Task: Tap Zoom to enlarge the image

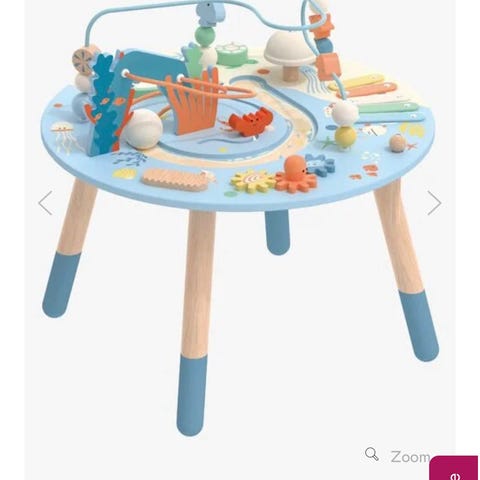Action: point(397,456)
